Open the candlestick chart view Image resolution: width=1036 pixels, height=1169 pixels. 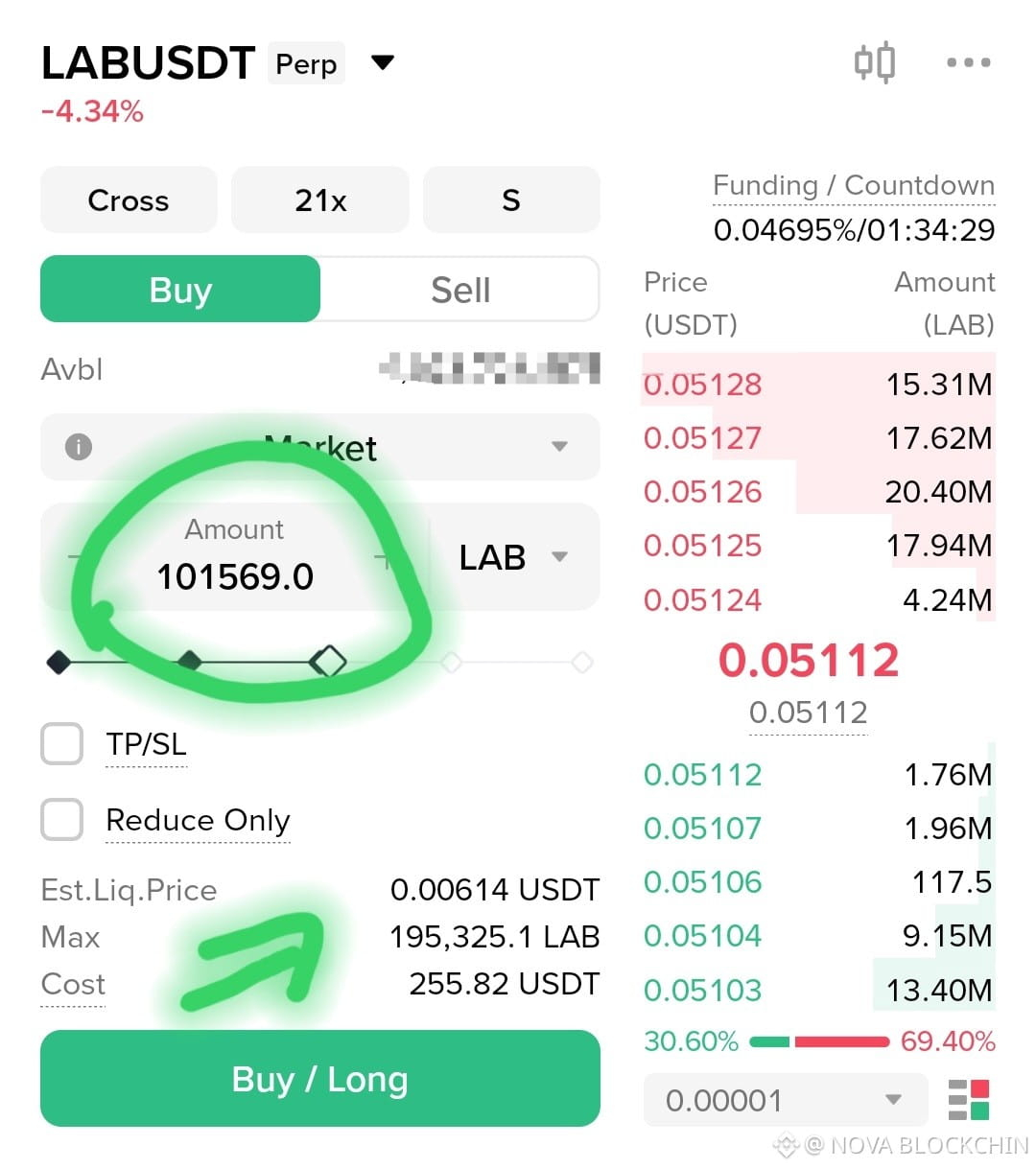(875, 63)
